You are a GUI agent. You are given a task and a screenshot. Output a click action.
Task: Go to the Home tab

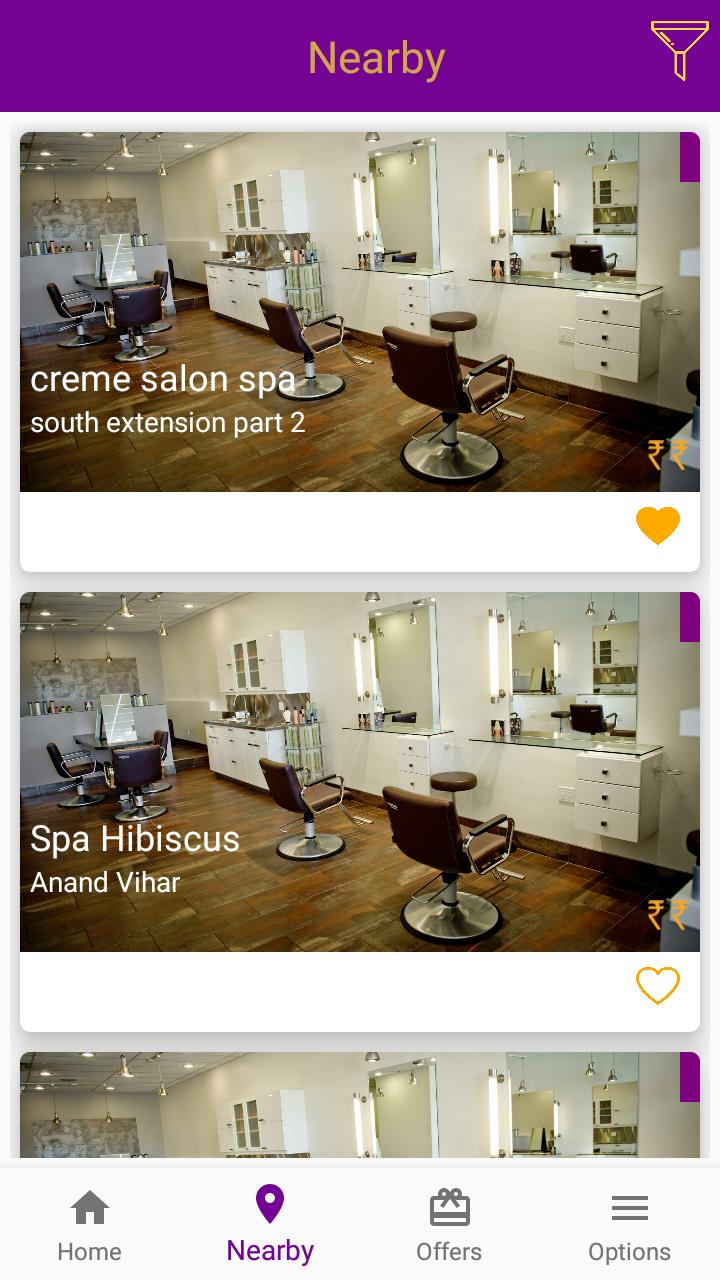(x=89, y=1225)
